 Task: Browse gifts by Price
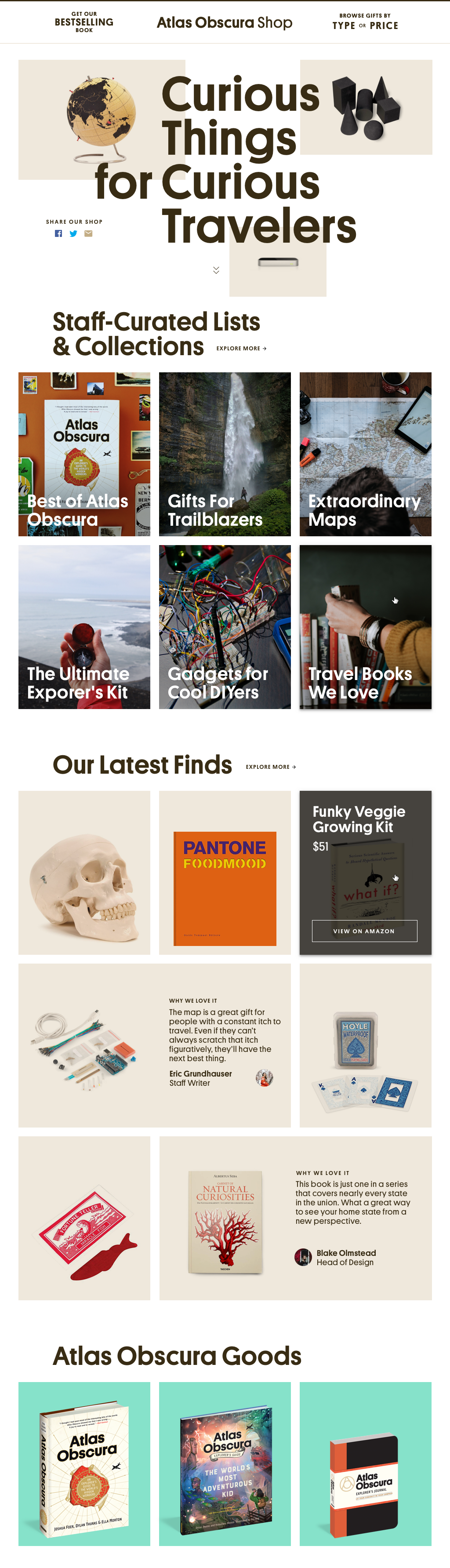384,25
